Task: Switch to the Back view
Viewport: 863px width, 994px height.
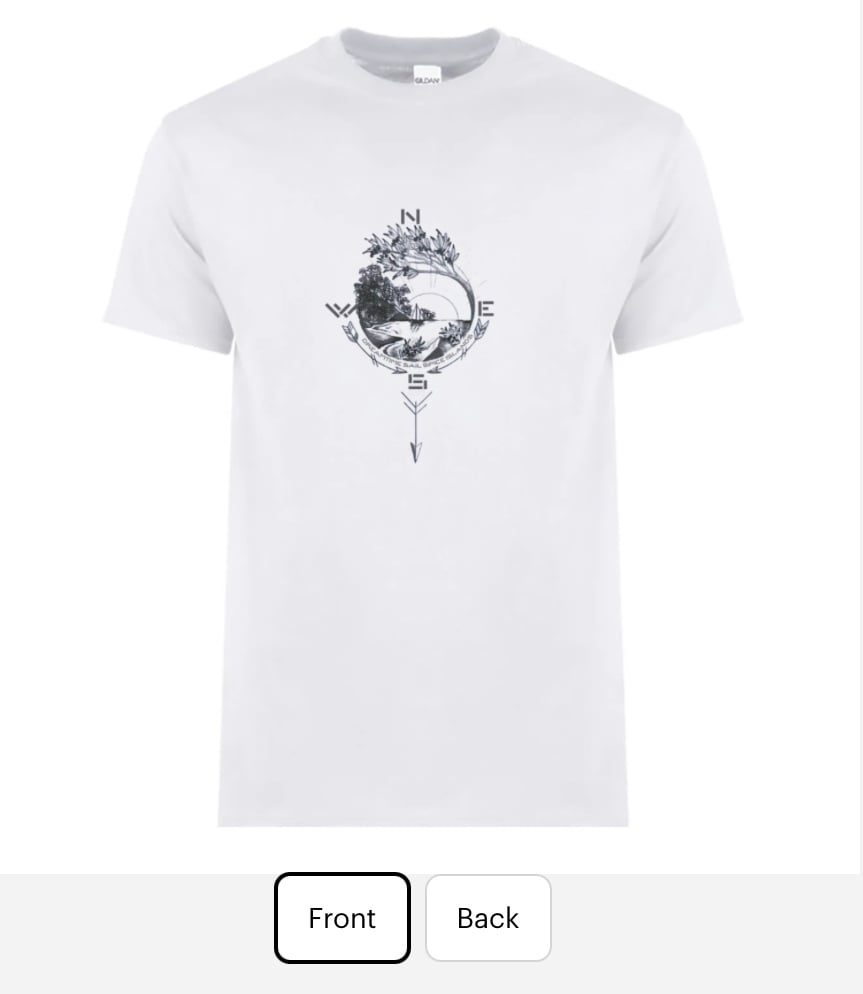Action: pos(488,918)
